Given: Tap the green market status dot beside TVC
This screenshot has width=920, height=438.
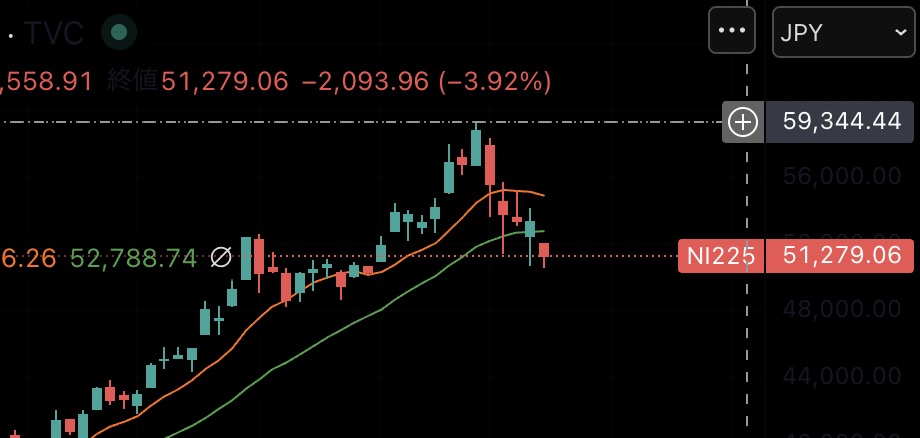Looking at the screenshot, I should (119, 32).
